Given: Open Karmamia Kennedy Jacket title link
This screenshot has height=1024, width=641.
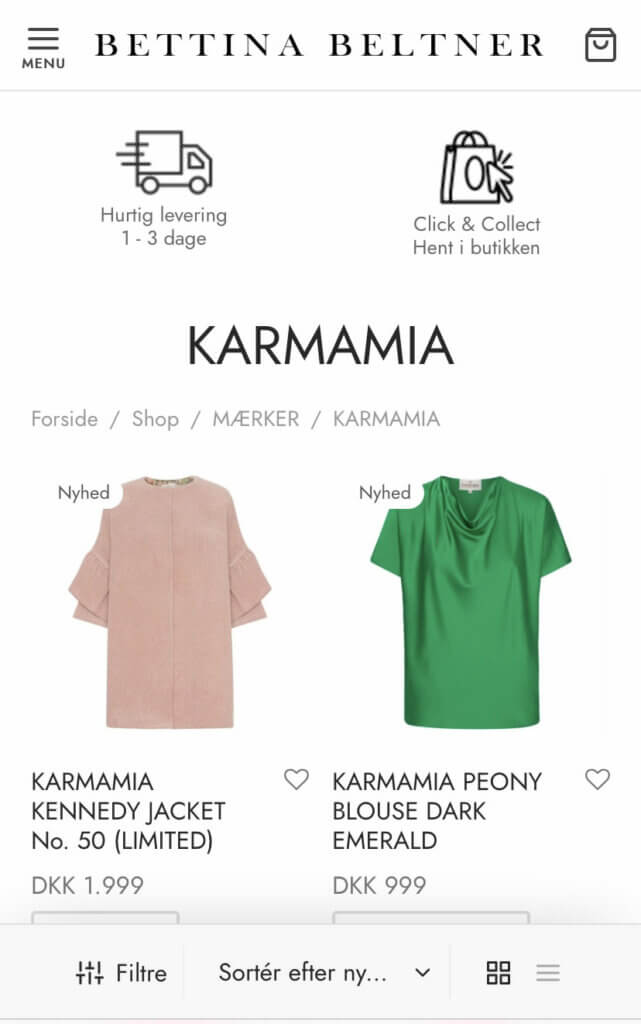Looking at the screenshot, I should [130, 811].
